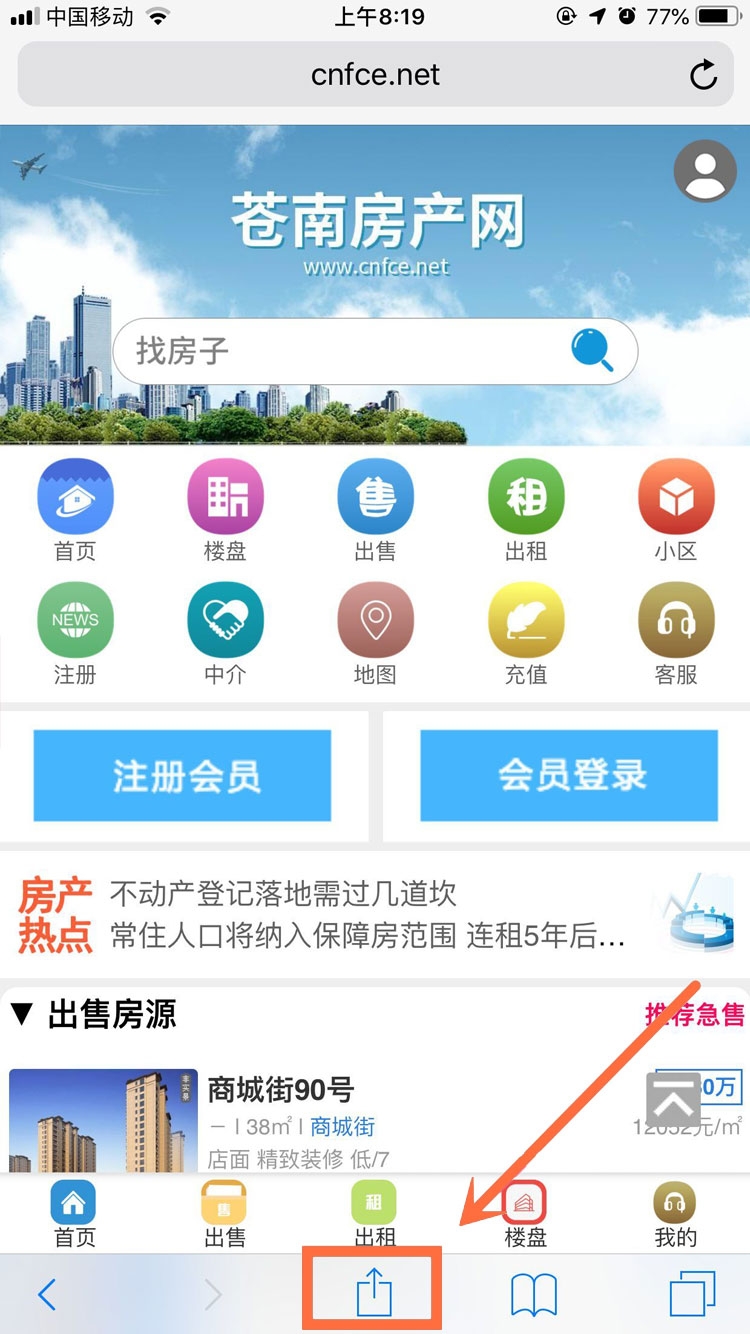Open the 小区 category icon
The image size is (750, 1334).
(676, 498)
